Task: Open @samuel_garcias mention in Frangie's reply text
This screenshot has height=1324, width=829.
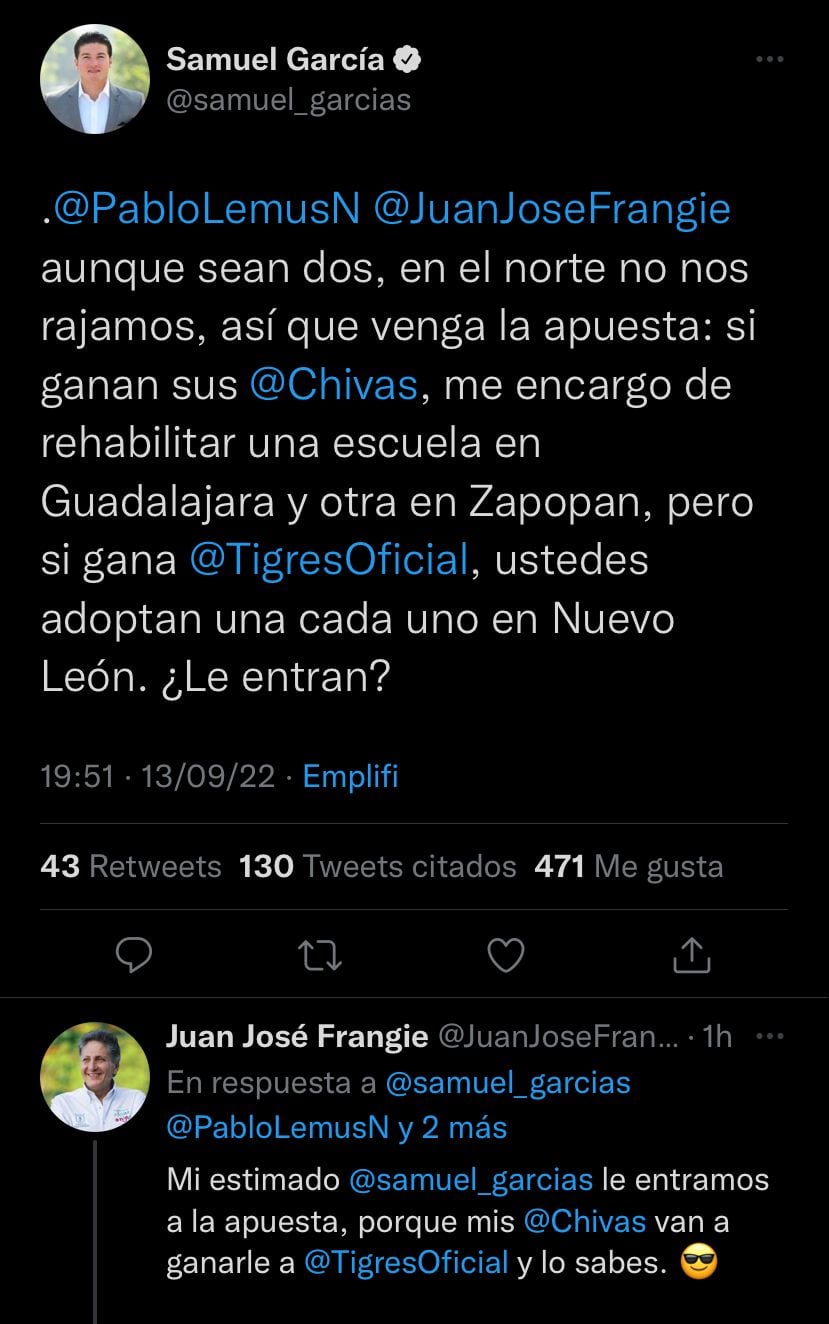Action: 470,1180
